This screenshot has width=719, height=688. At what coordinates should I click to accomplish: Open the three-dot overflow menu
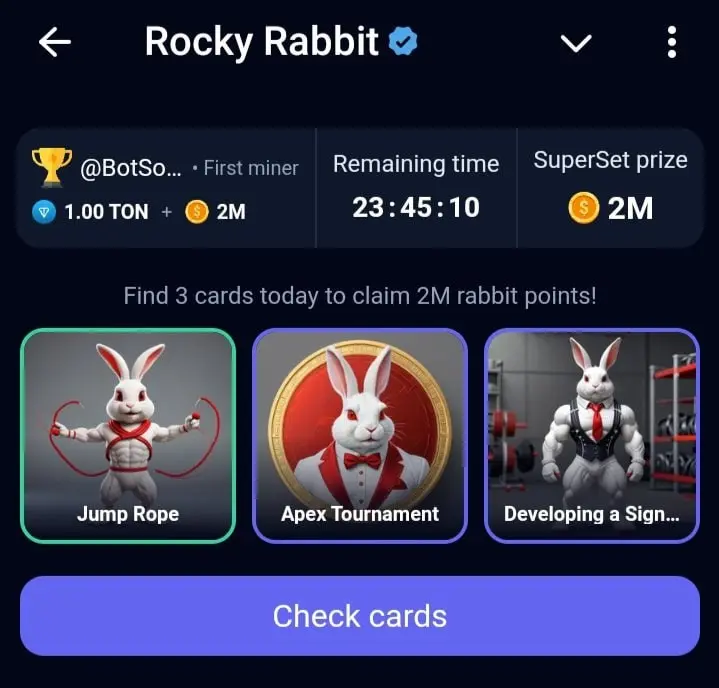(671, 42)
